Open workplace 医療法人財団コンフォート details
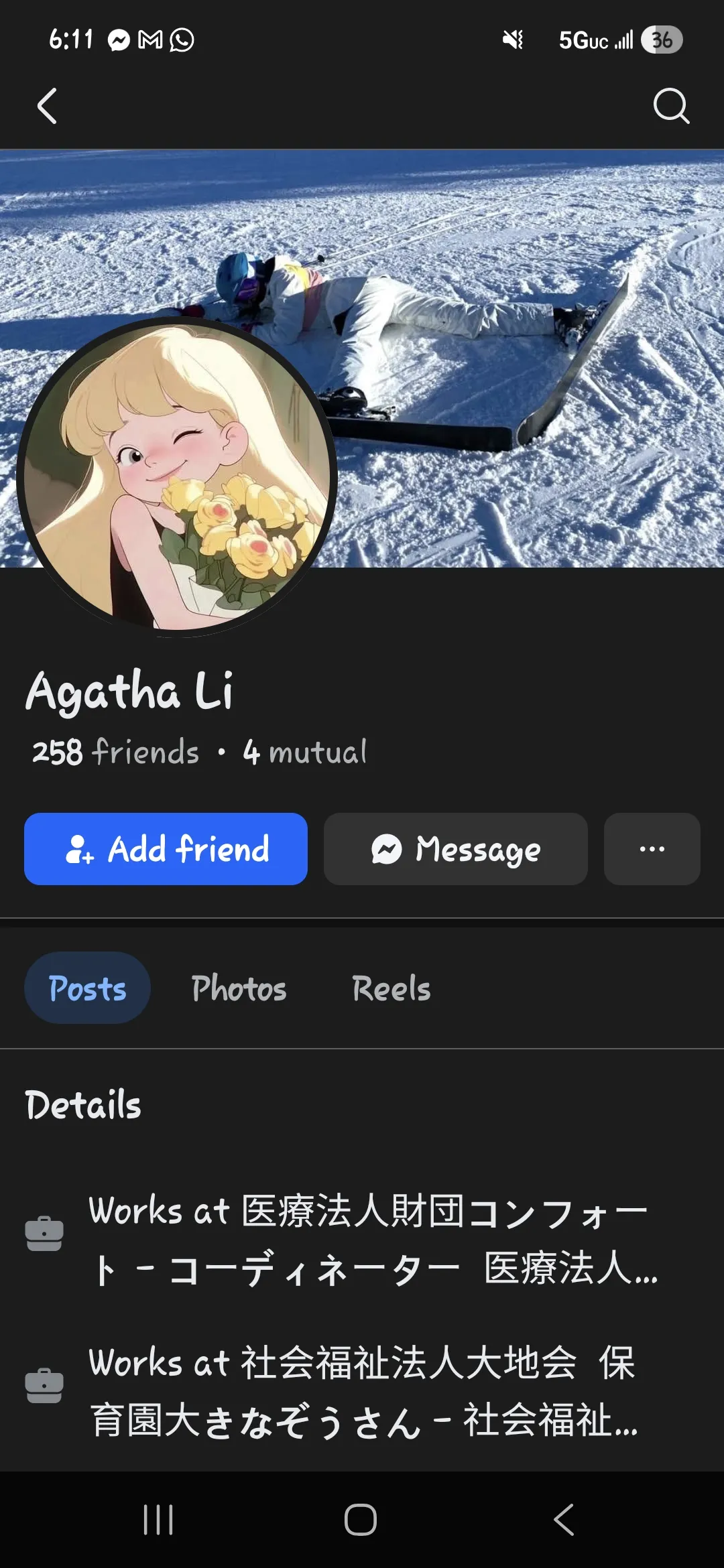The image size is (724, 1568). (x=372, y=1240)
